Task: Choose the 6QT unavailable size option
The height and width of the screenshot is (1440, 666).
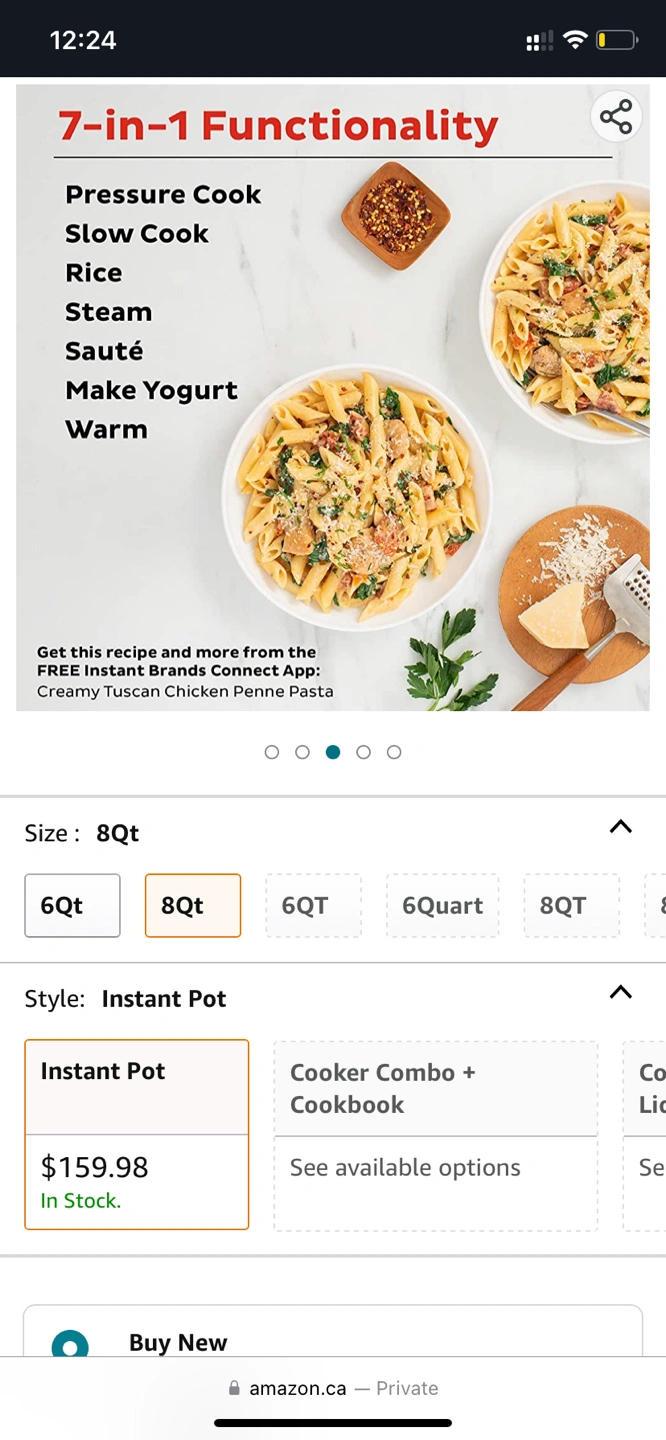Action: (313, 906)
